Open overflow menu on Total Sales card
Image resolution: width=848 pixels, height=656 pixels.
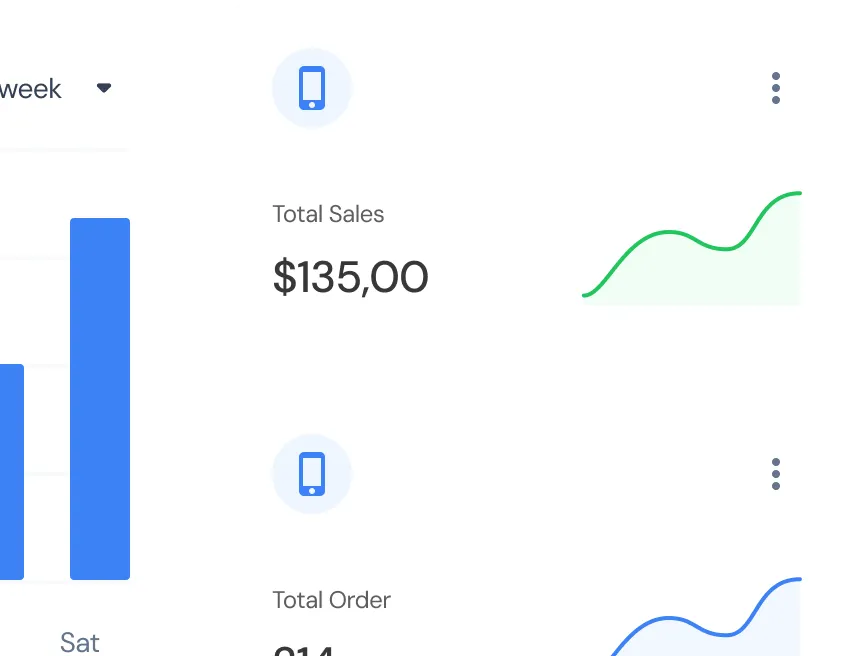(776, 88)
